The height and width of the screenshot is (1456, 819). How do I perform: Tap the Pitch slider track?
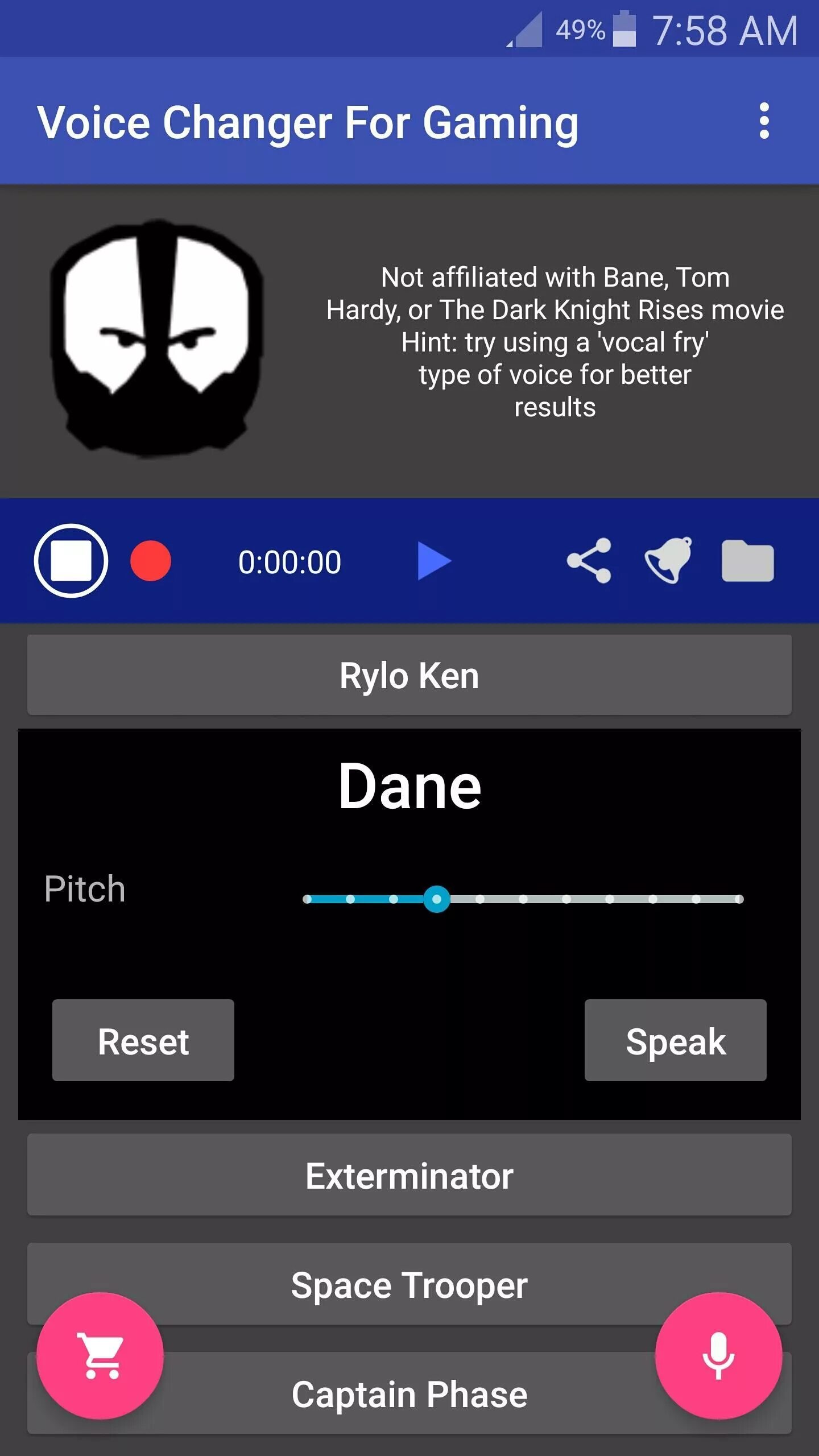tap(523, 899)
